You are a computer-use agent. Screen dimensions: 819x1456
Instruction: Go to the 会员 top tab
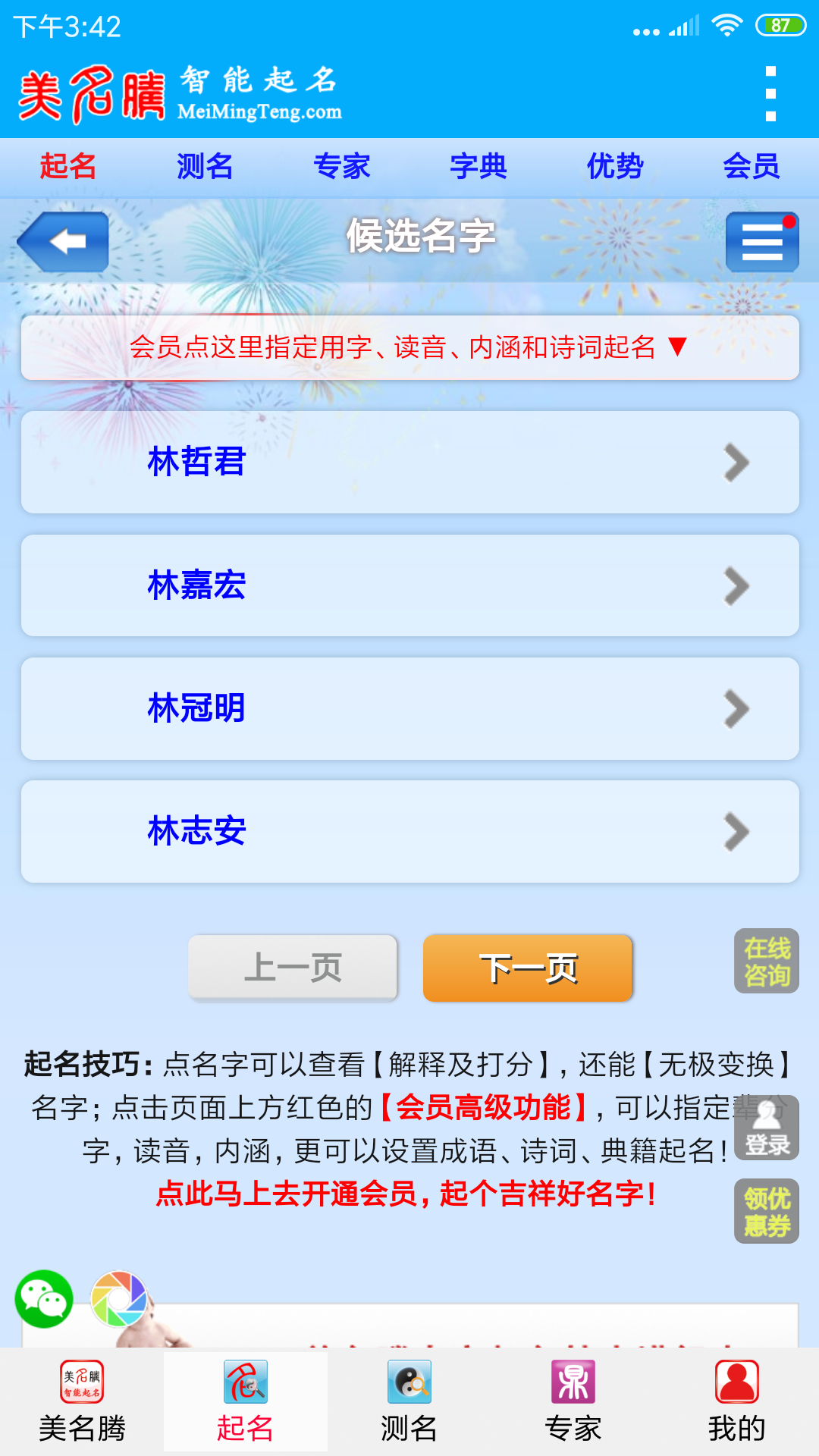[751, 166]
